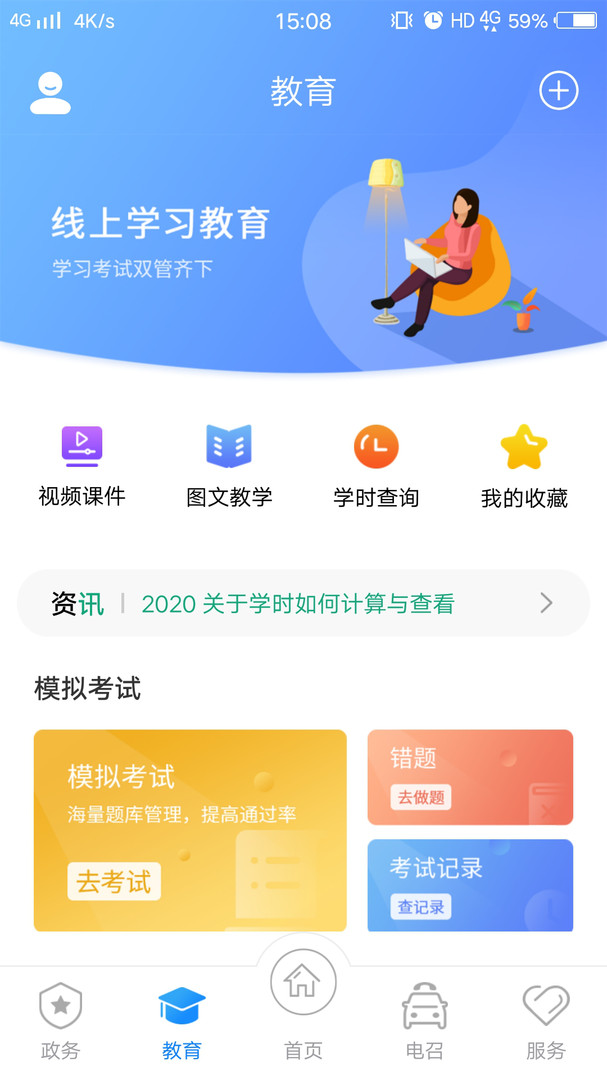Start the mock exam with 去考试
The height and width of the screenshot is (1080, 607).
114,881
